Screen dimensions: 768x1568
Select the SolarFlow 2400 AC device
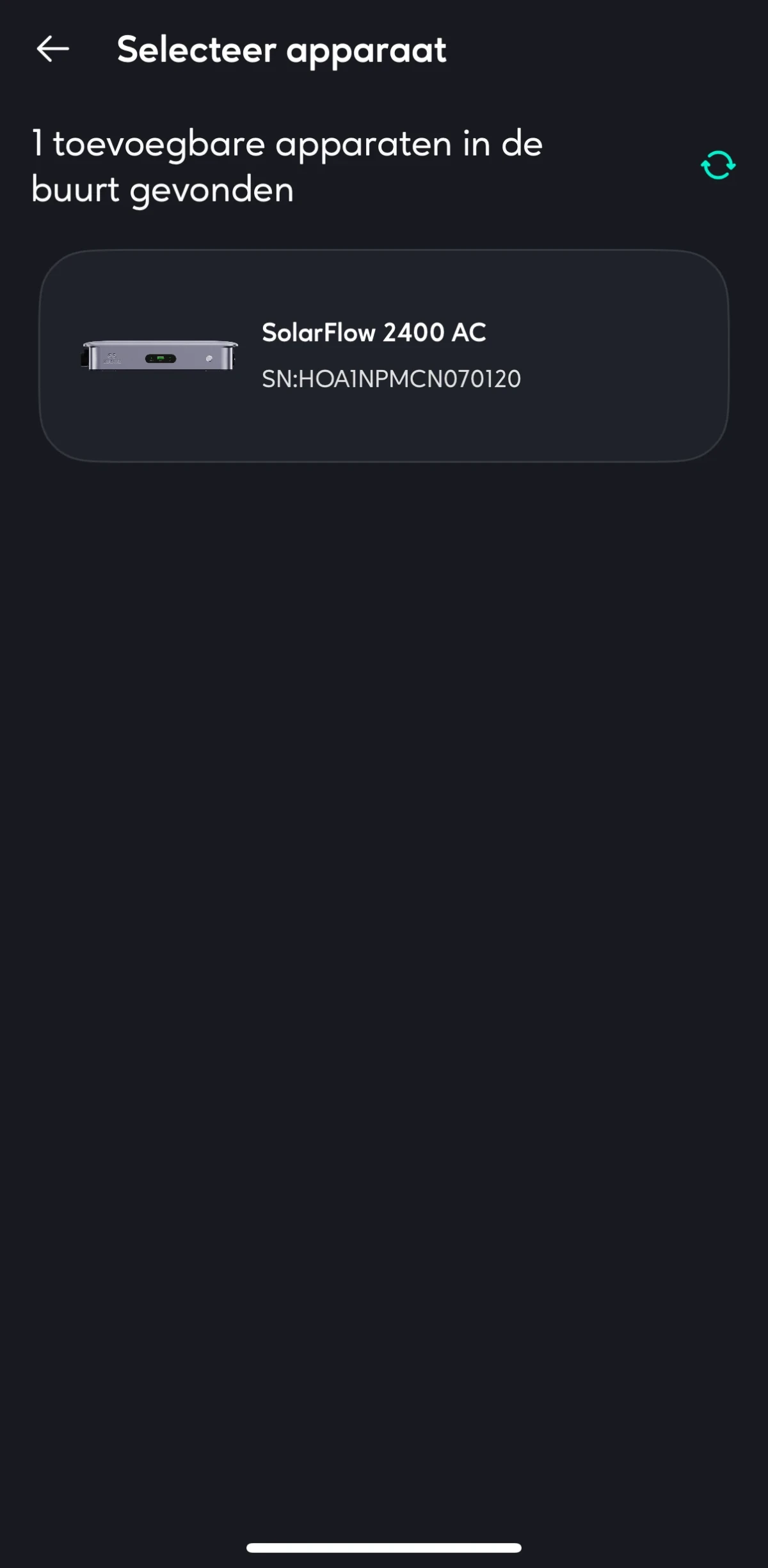[384, 355]
